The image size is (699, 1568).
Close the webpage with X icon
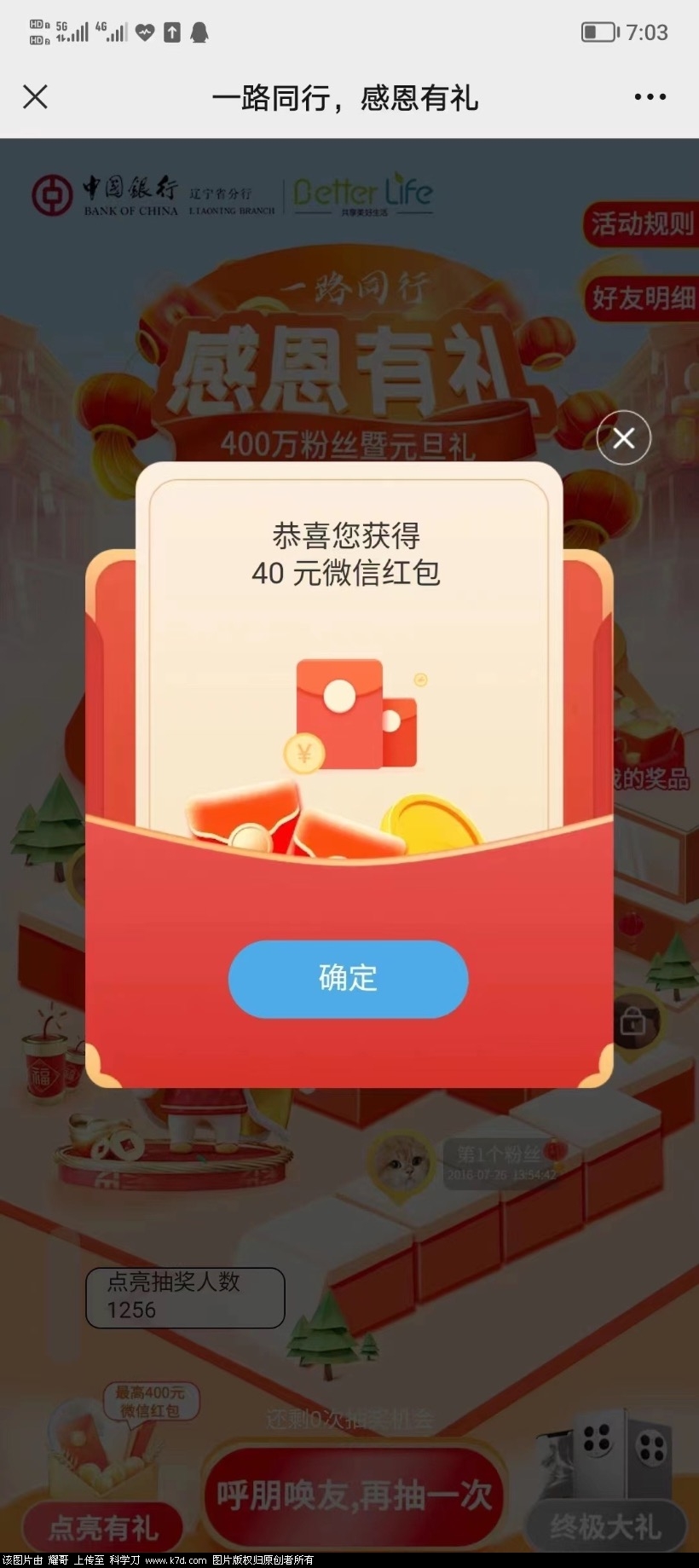[35, 97]
